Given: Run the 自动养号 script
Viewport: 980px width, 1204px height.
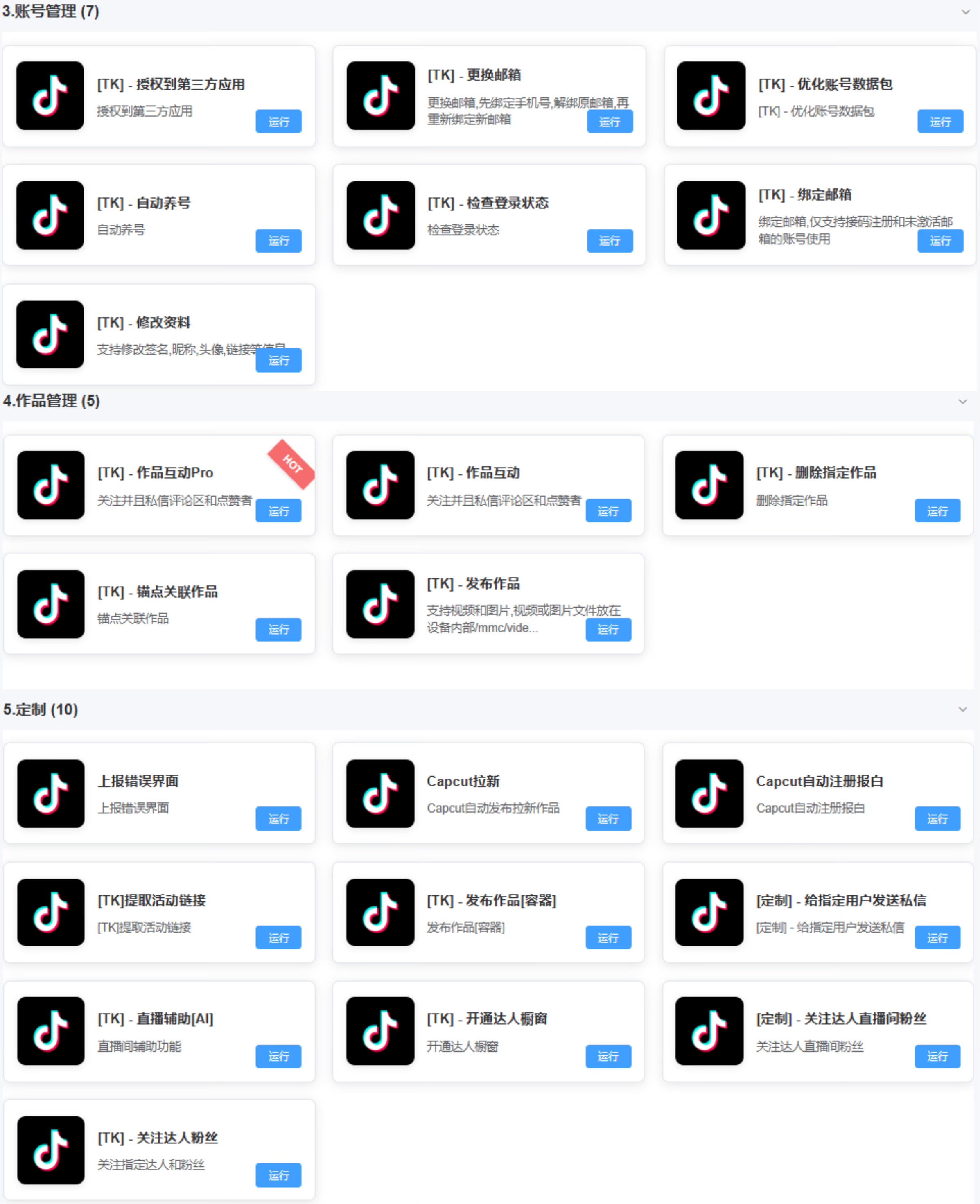Looking at the screenshot, I should click(x=278, y=240).
